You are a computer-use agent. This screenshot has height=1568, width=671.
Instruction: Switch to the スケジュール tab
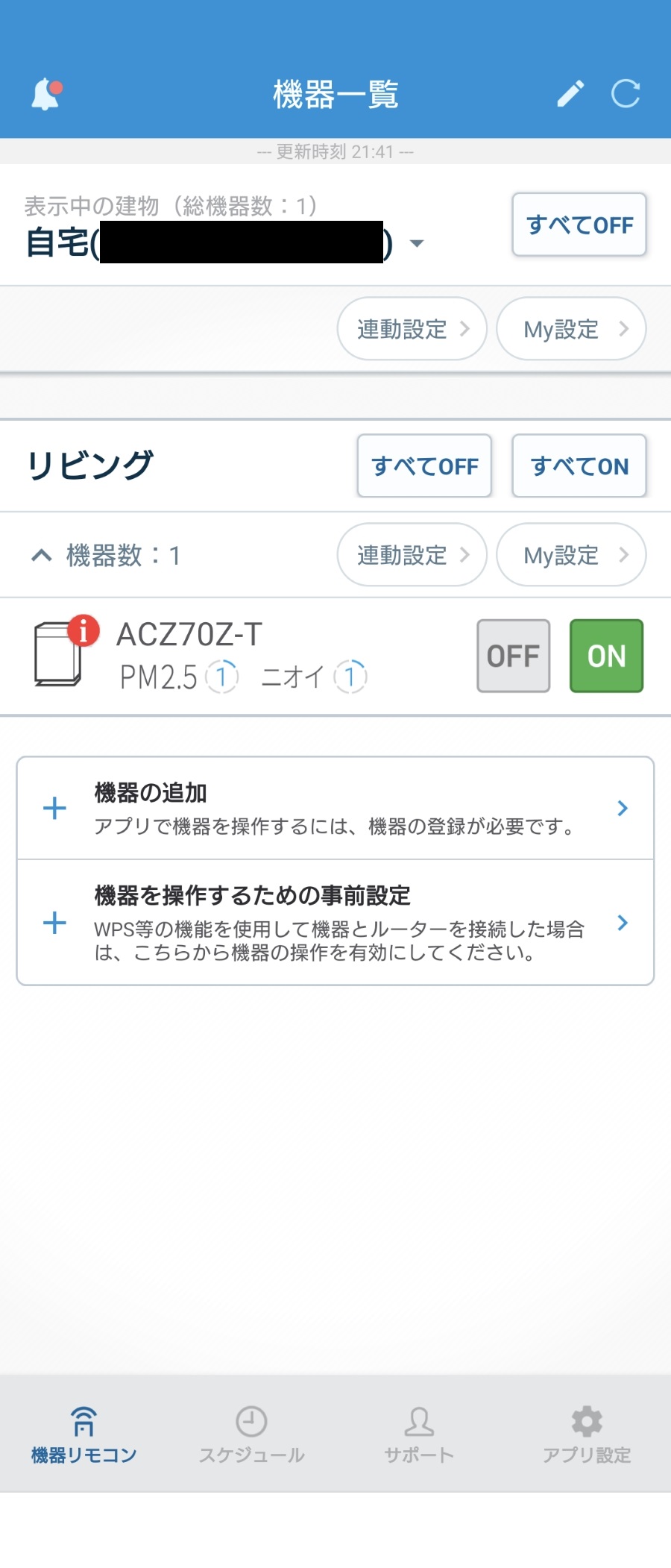click(251, 1434)
